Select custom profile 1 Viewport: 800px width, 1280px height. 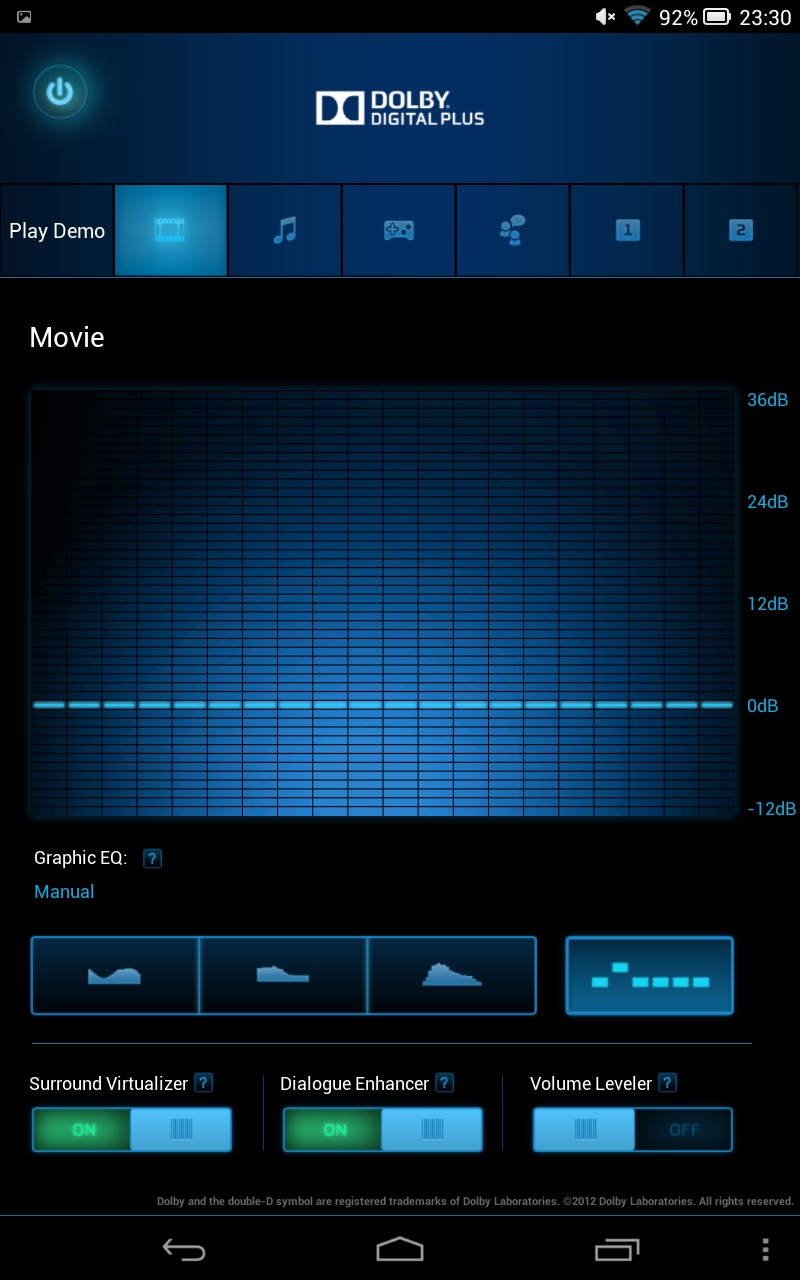point(627,231)
